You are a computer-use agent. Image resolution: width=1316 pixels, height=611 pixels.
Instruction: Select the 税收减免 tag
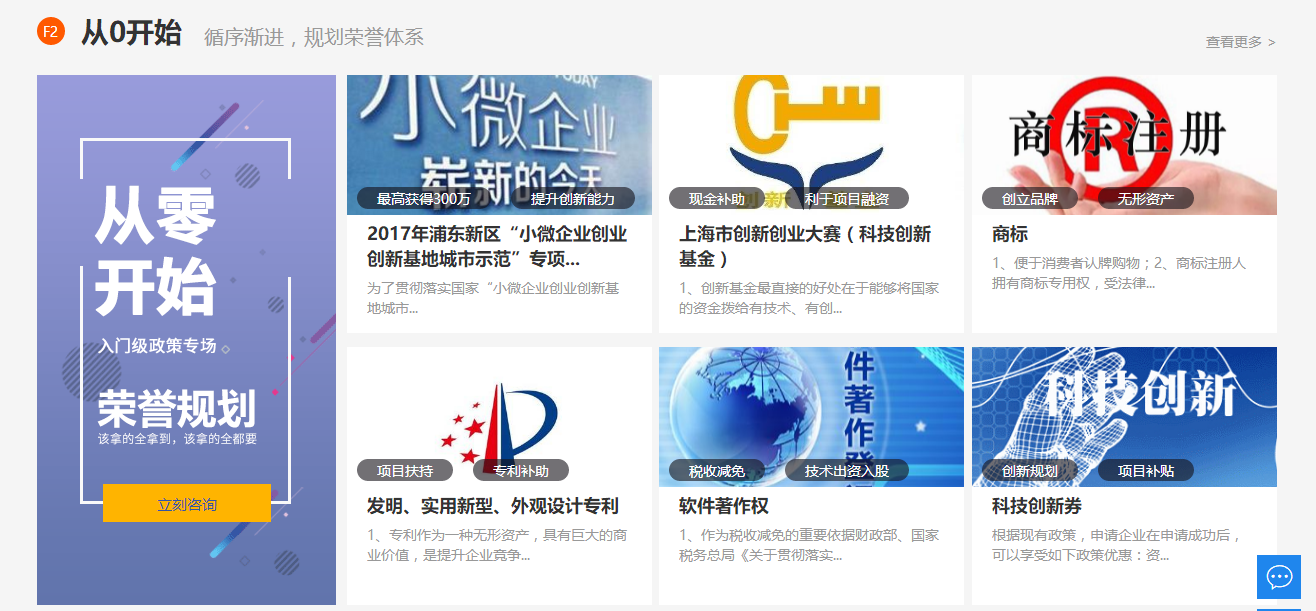click(x=717, y=471)
